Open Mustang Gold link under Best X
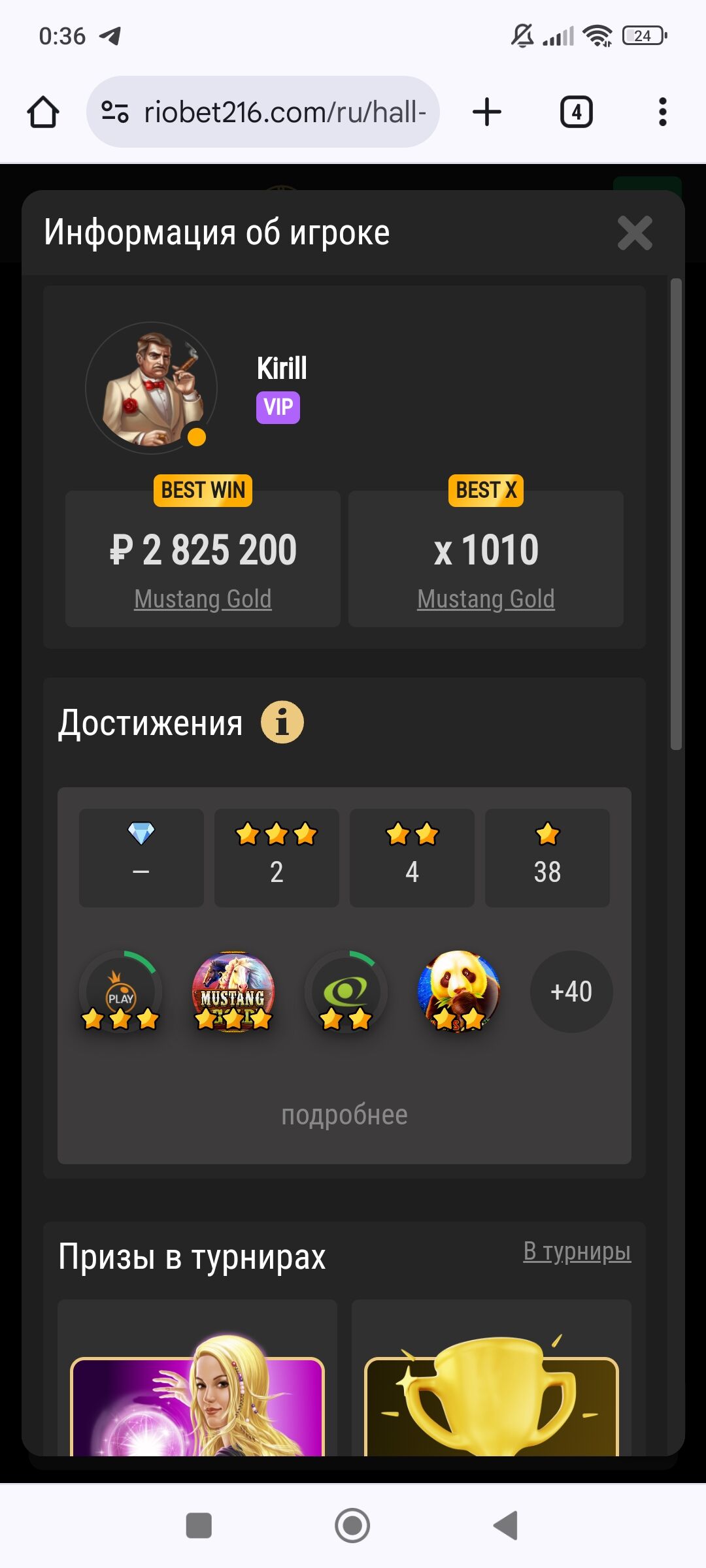The height and width of the screenshot is (1568, 706). 486,599
